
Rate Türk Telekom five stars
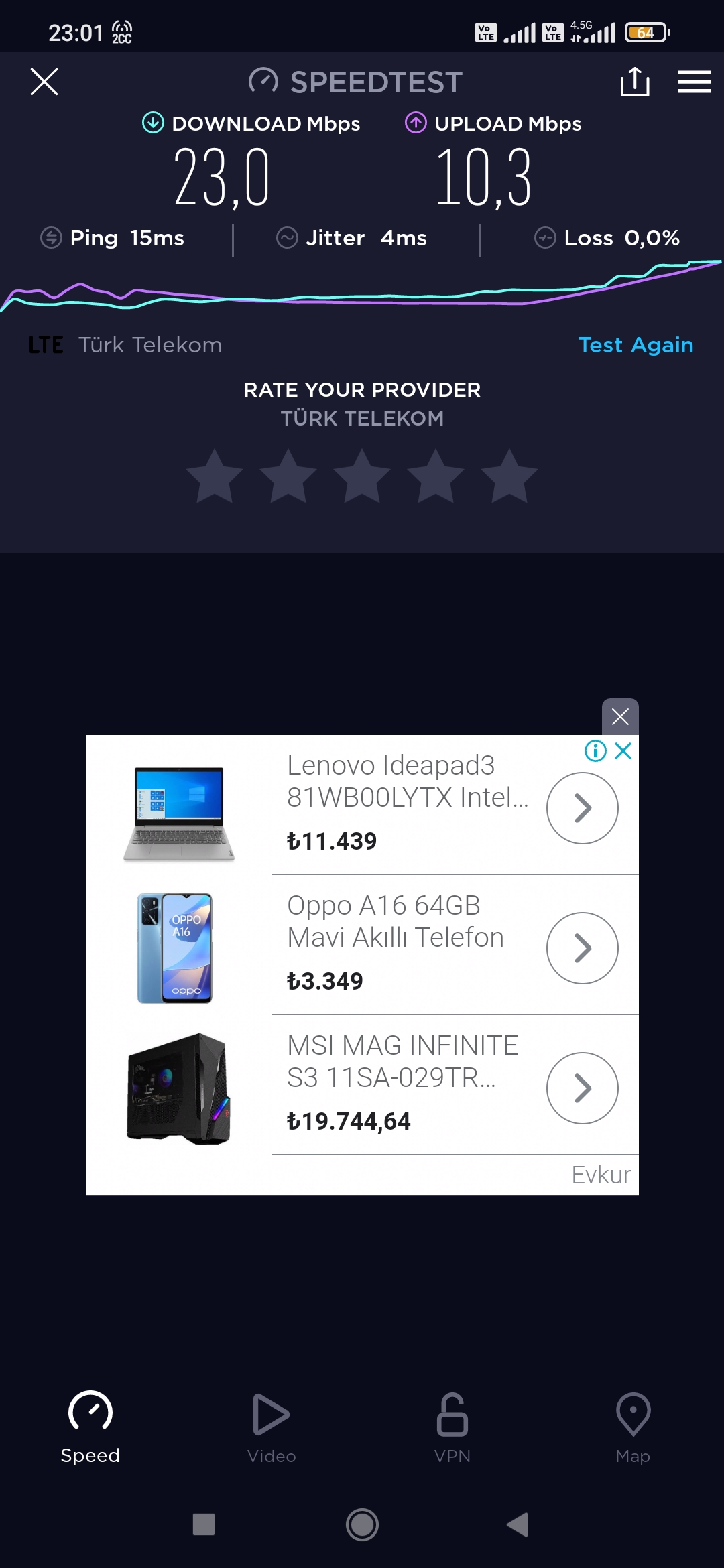(x=509, y=476)
